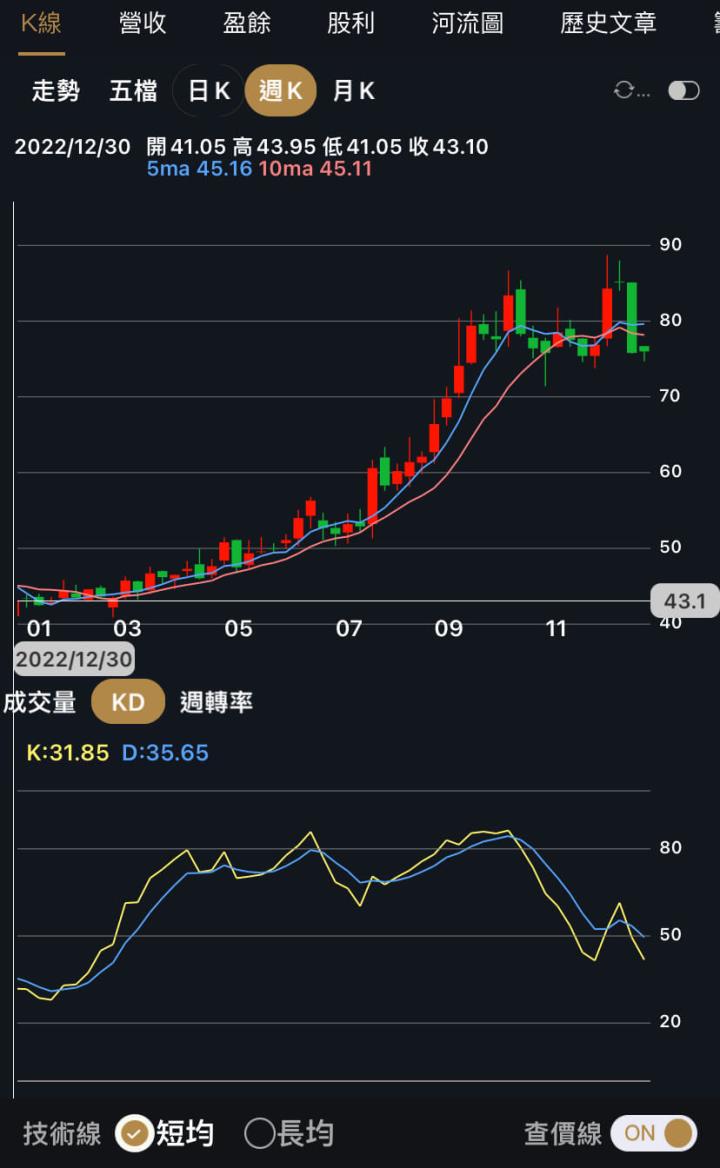The height and width of the screenshot is (1168, 720).
Task: View the 歷史文章 tab
Action: tap(608, 22)
